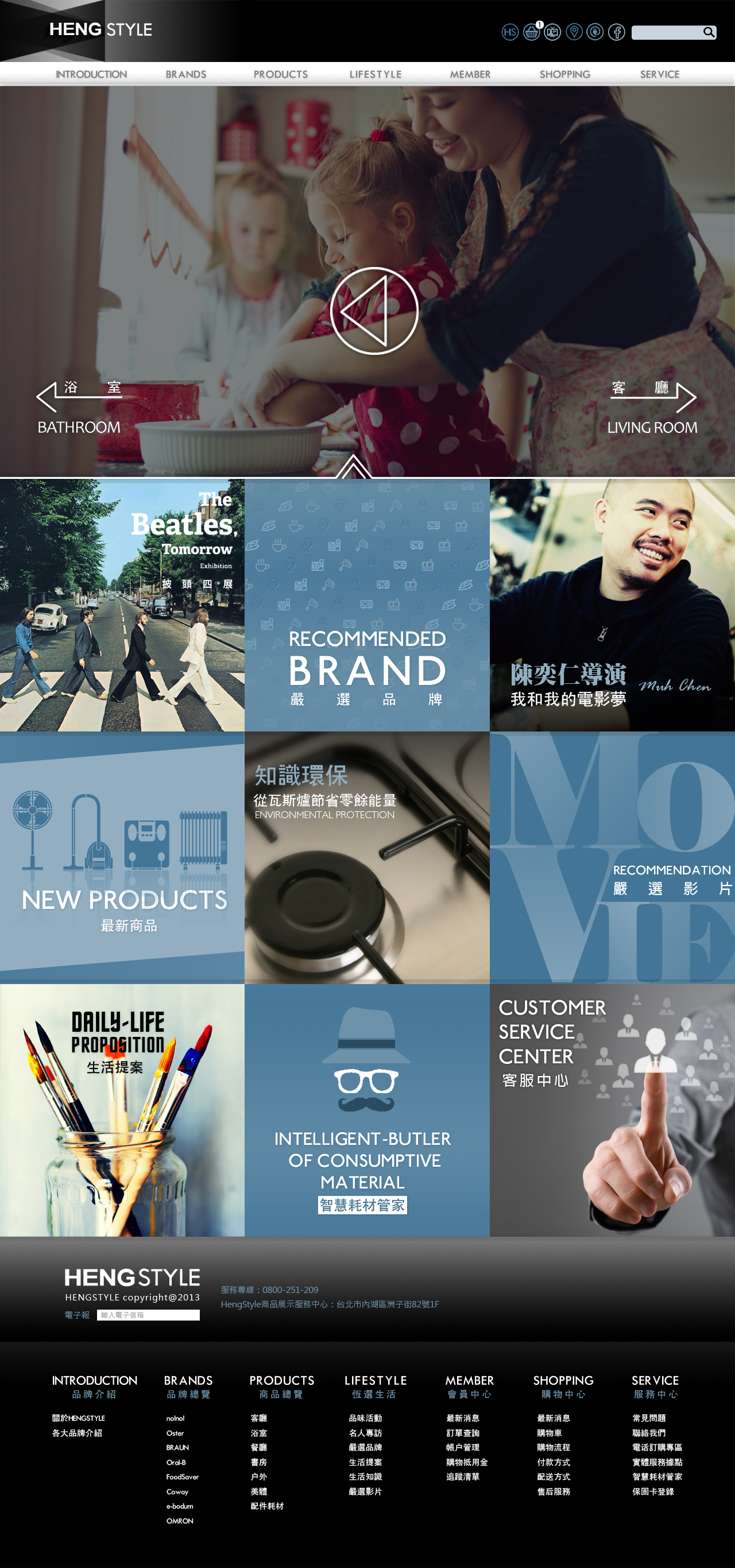Open the CUSTOMER SERVICE CENTER tile
Image resolution: width=735 pixels, height=1568 pixels.
612,1110
